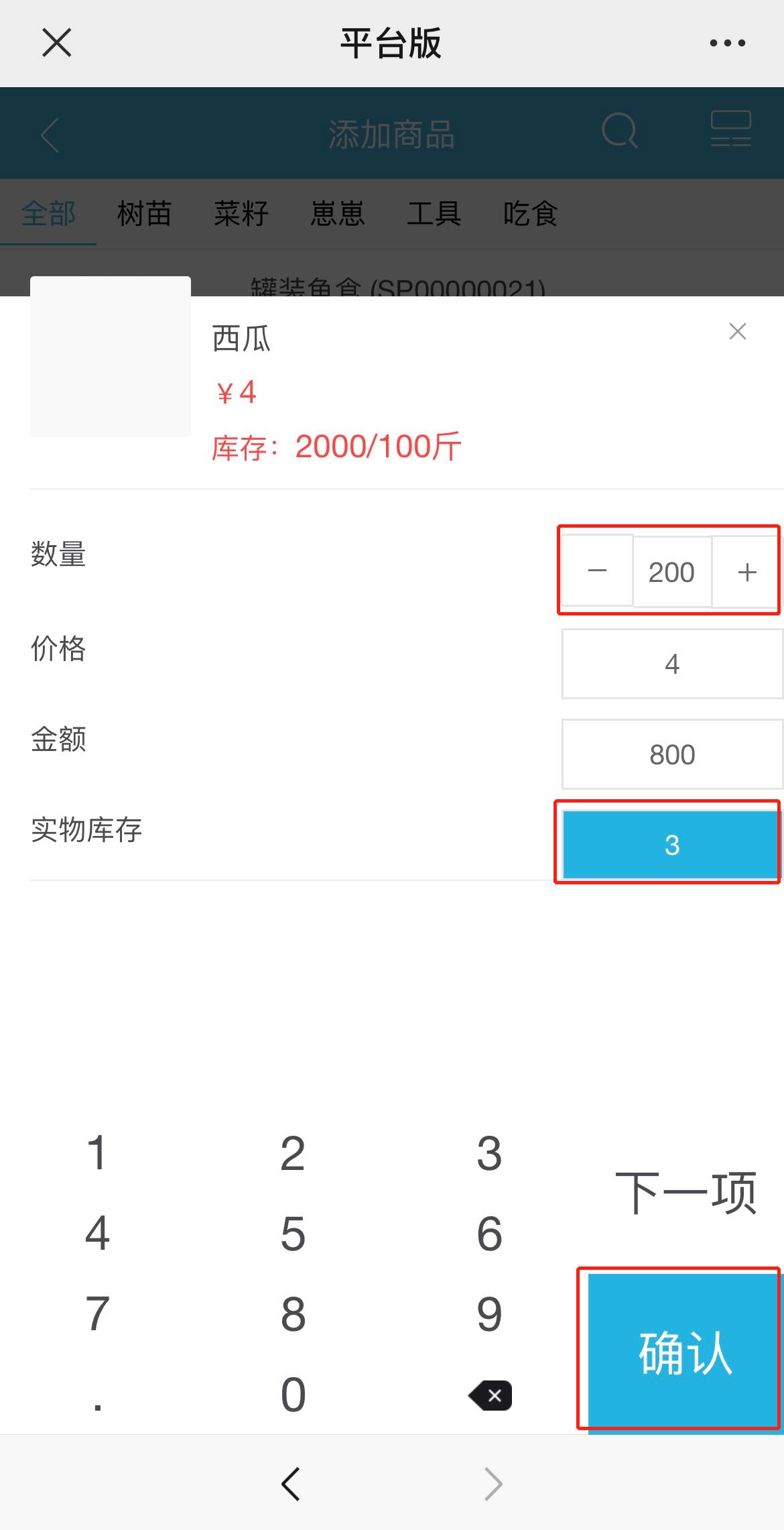Edit the quantity field showing 200

tap(671, 572)
